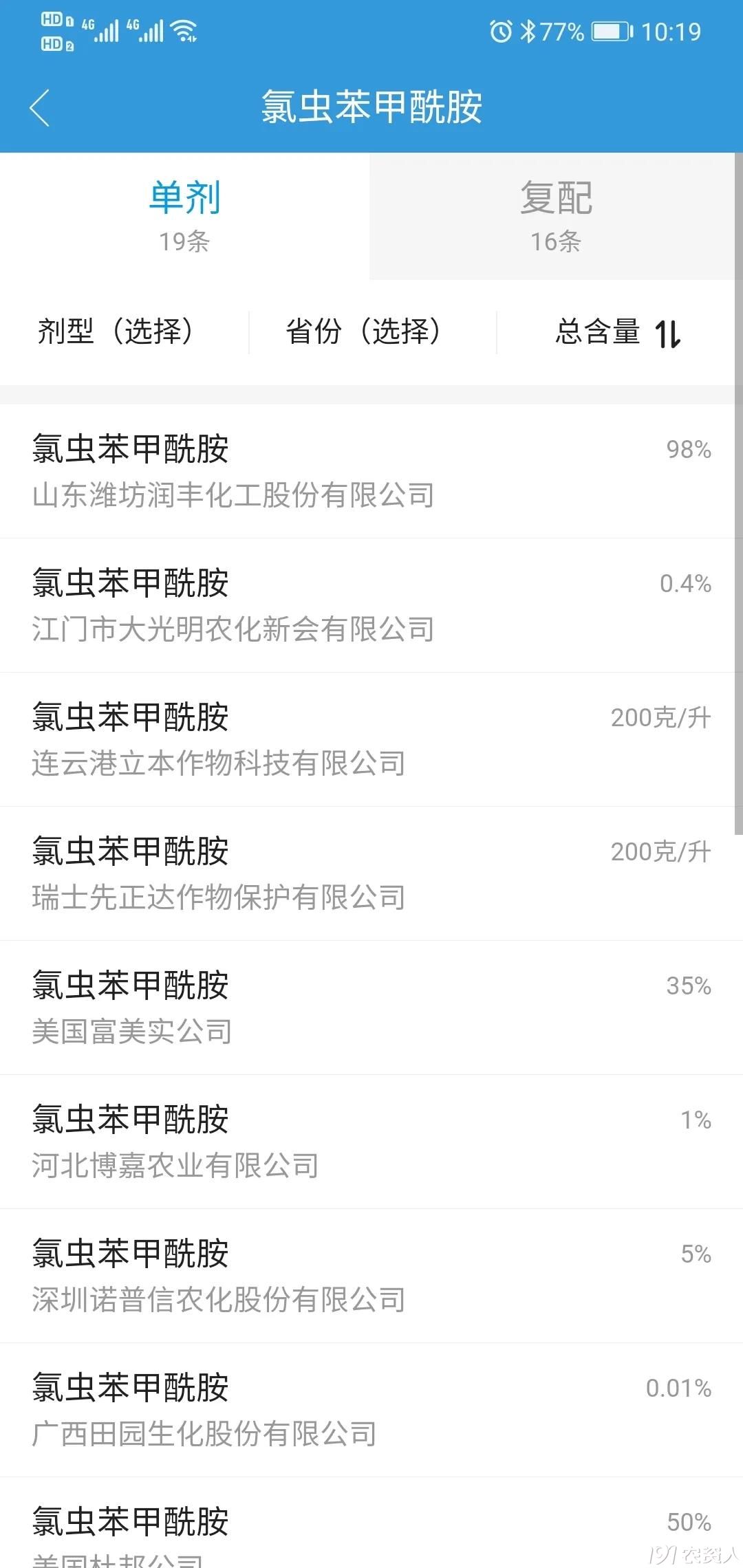
Task: Select the 深圳诺普信农化股份有限公司 row
Action: [x=370, y=1276]
